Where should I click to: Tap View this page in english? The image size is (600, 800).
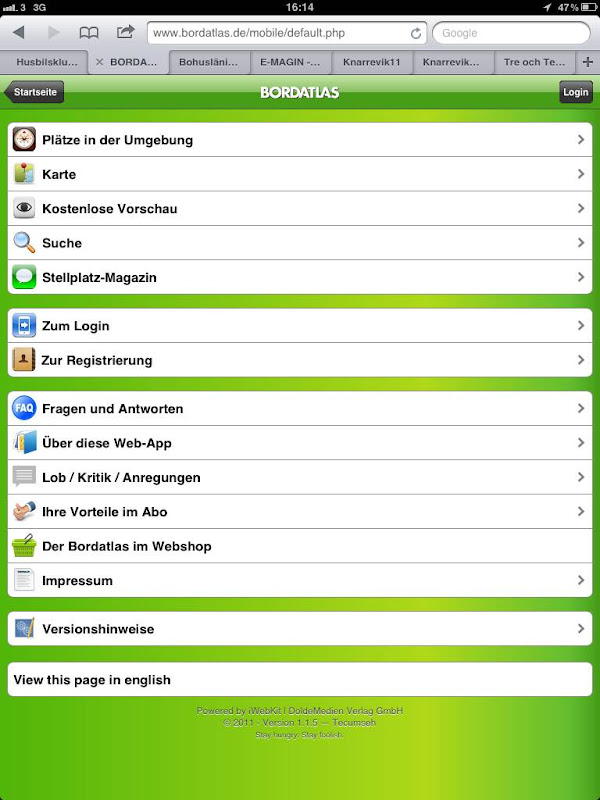pyautogui.click(x=300, y=680)
